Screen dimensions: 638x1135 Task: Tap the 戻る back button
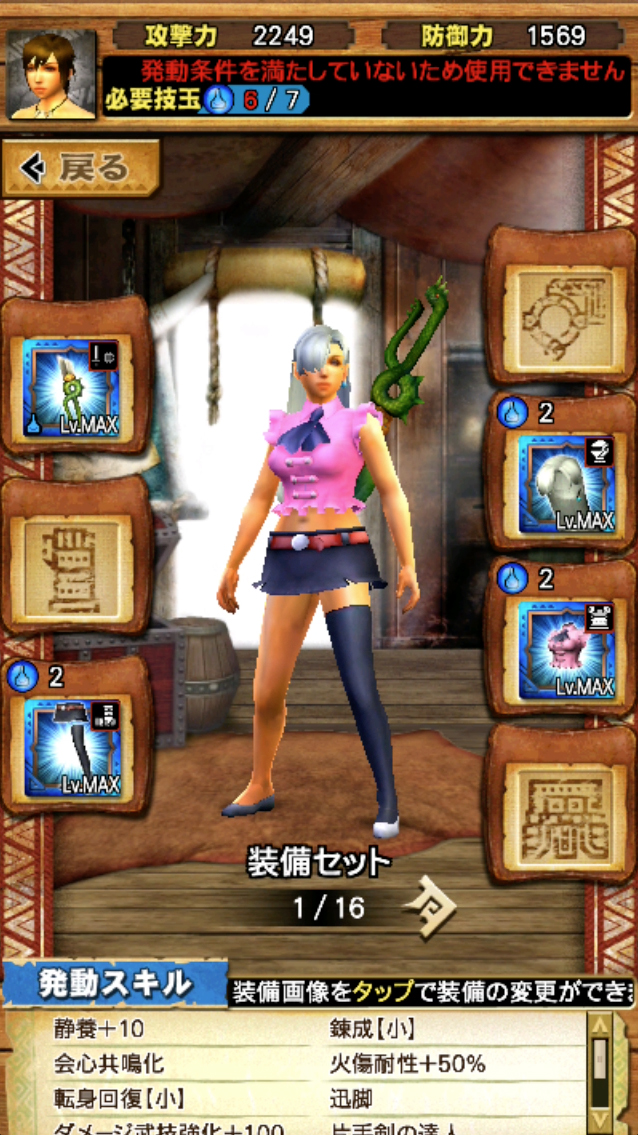click(x=82, y=169)
